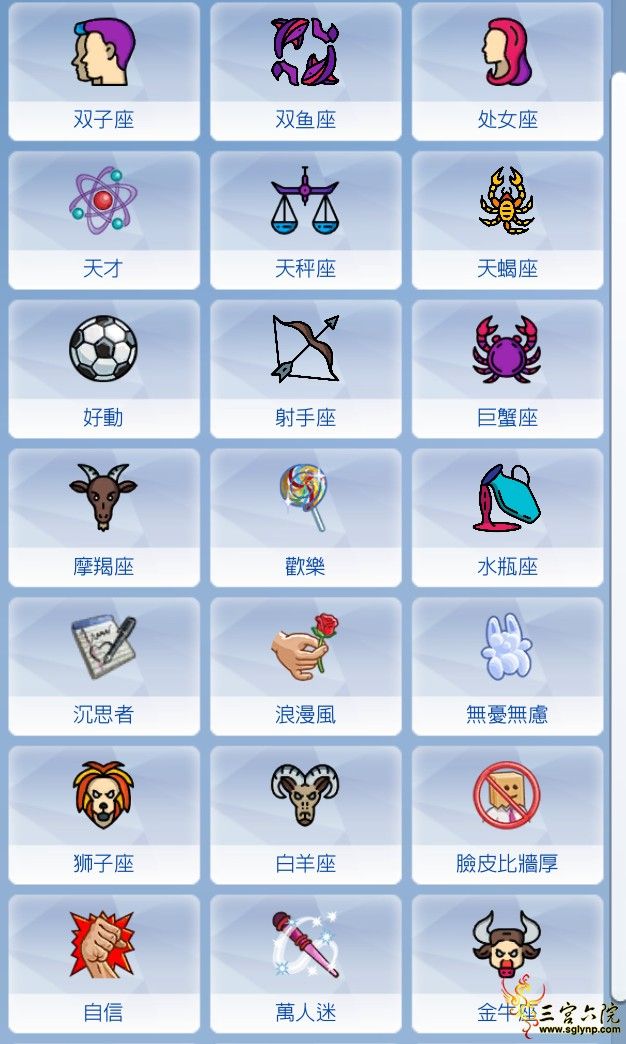Pick the 沉思者 notepad trait
Viewport: 626px width, 1044px height.
click(103, 666)
